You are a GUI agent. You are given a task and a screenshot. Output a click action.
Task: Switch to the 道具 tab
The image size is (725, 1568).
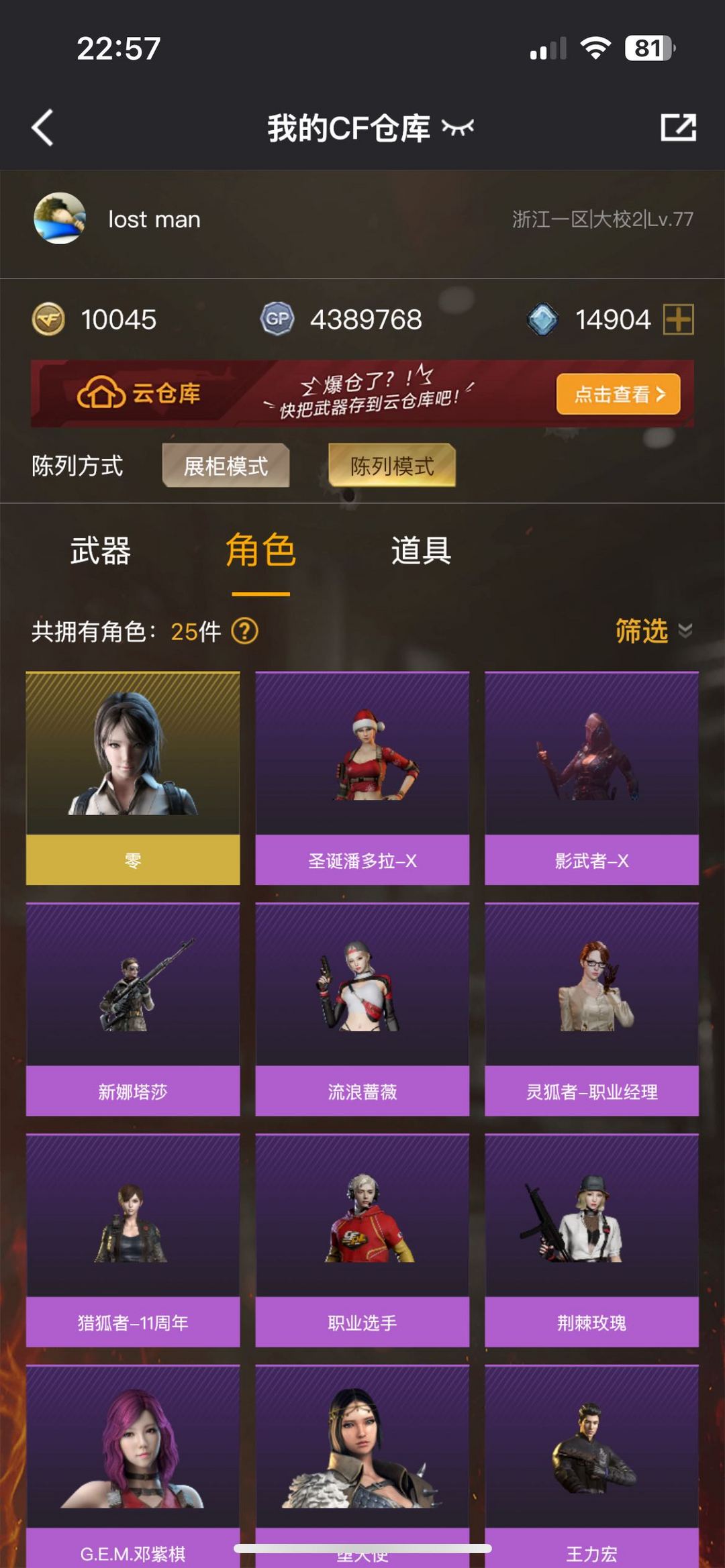click(421, 551)
